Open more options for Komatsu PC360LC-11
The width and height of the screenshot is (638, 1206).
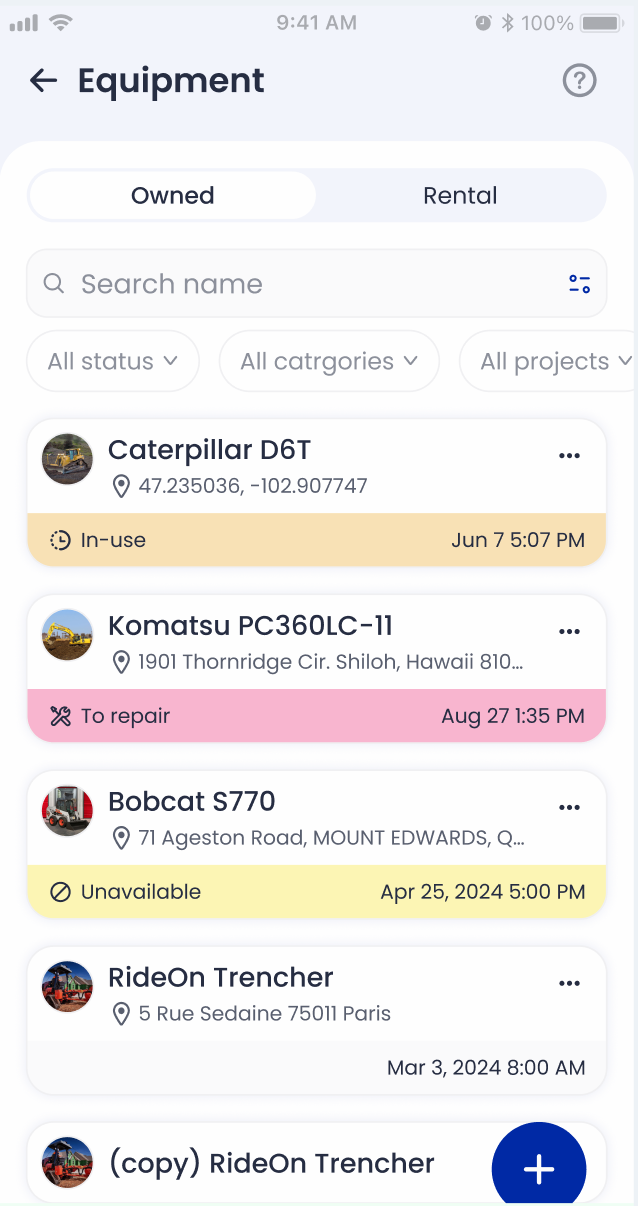[x=569, y=632]
